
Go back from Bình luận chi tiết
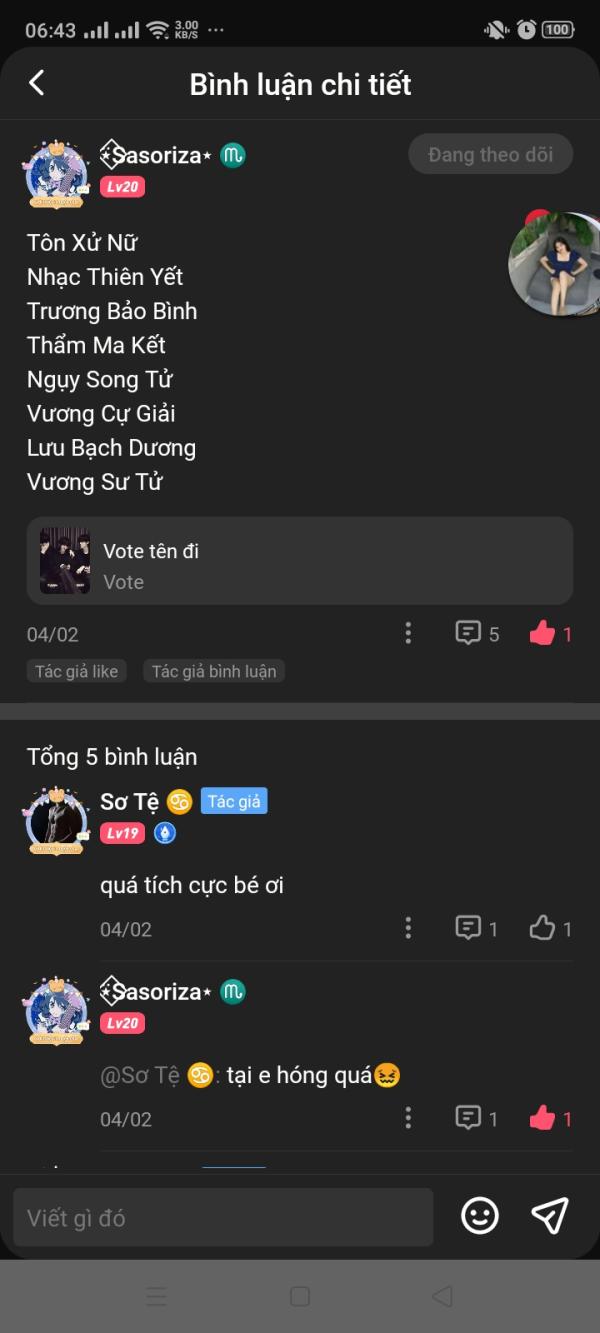point(37,83)
